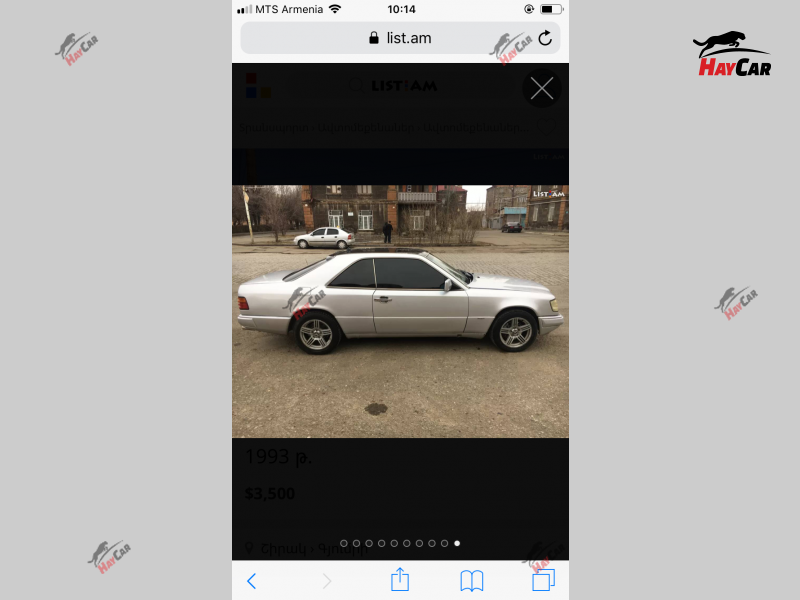Show open Safari tabs
The height and width of the screenshot is (600, 800).
(543, 580)
